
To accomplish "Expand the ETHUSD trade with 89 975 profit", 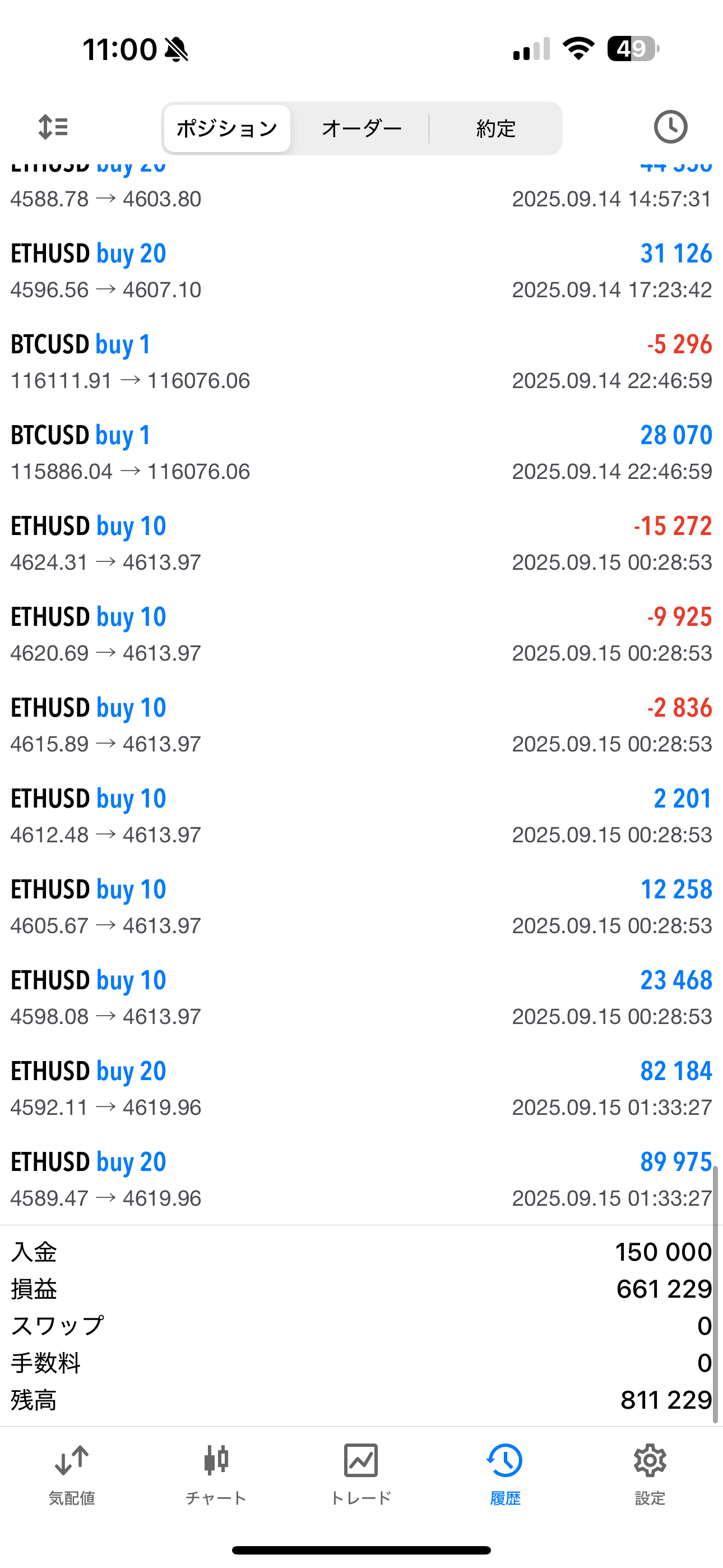I will coord(361,1179).
